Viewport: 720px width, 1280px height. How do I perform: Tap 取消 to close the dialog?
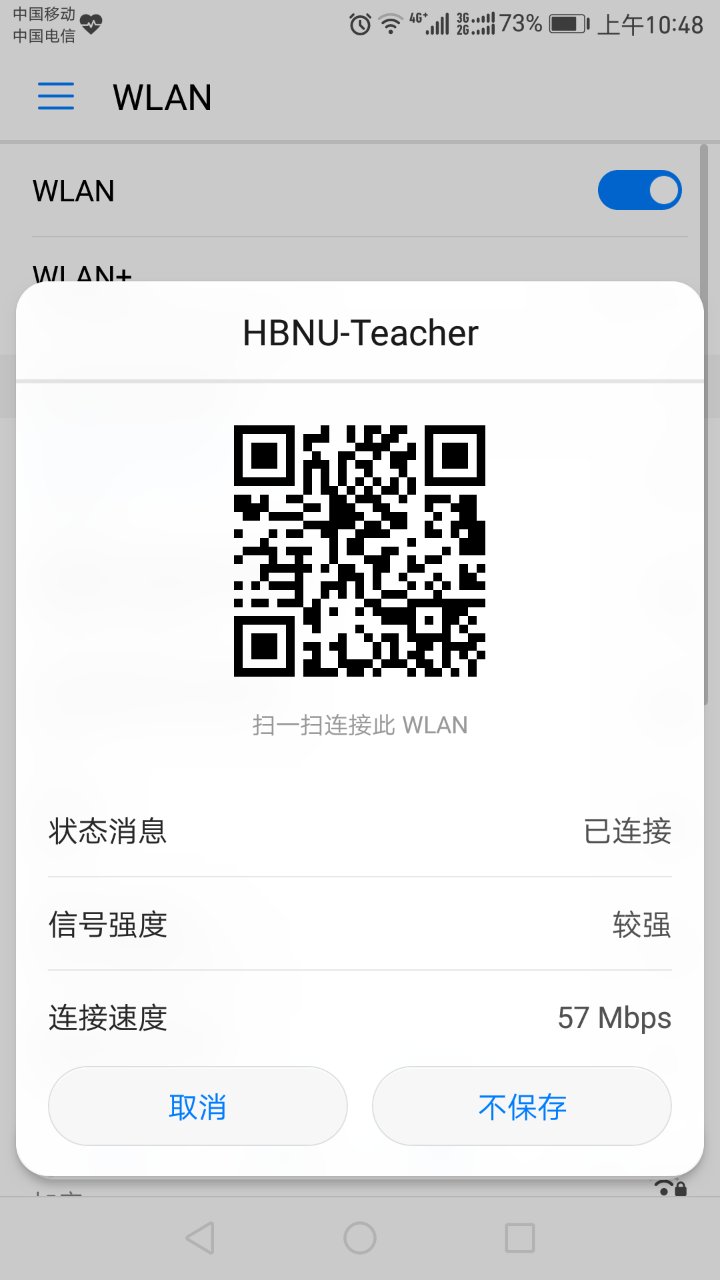point(197,1106)
